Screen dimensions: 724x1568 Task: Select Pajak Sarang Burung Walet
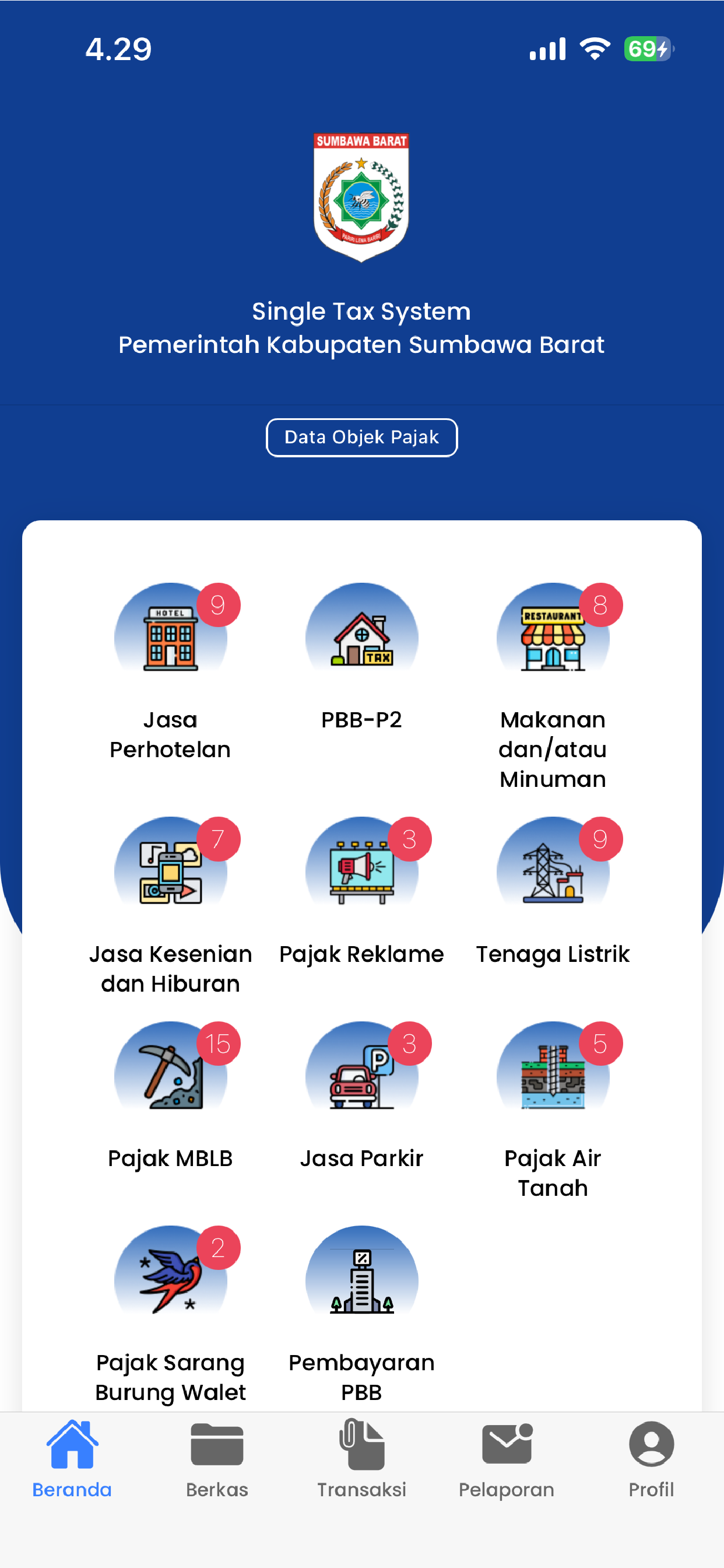point(170,1315)
